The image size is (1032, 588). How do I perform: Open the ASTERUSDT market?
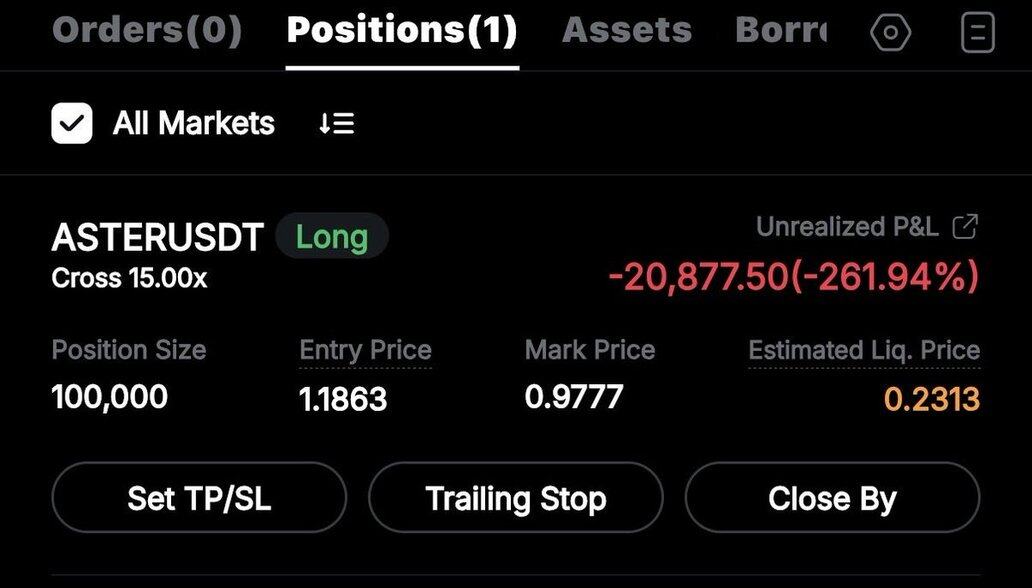(157, 238)
